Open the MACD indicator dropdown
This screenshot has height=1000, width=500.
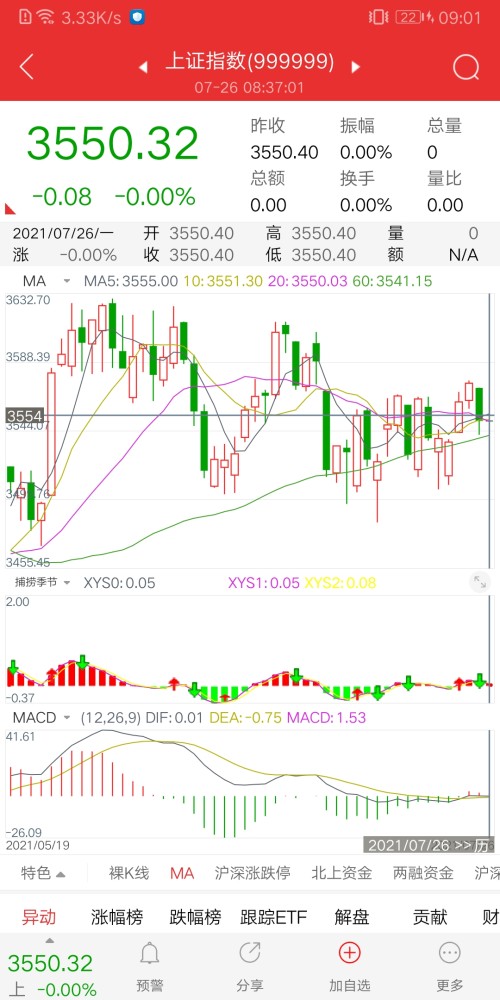click(41, 717)
